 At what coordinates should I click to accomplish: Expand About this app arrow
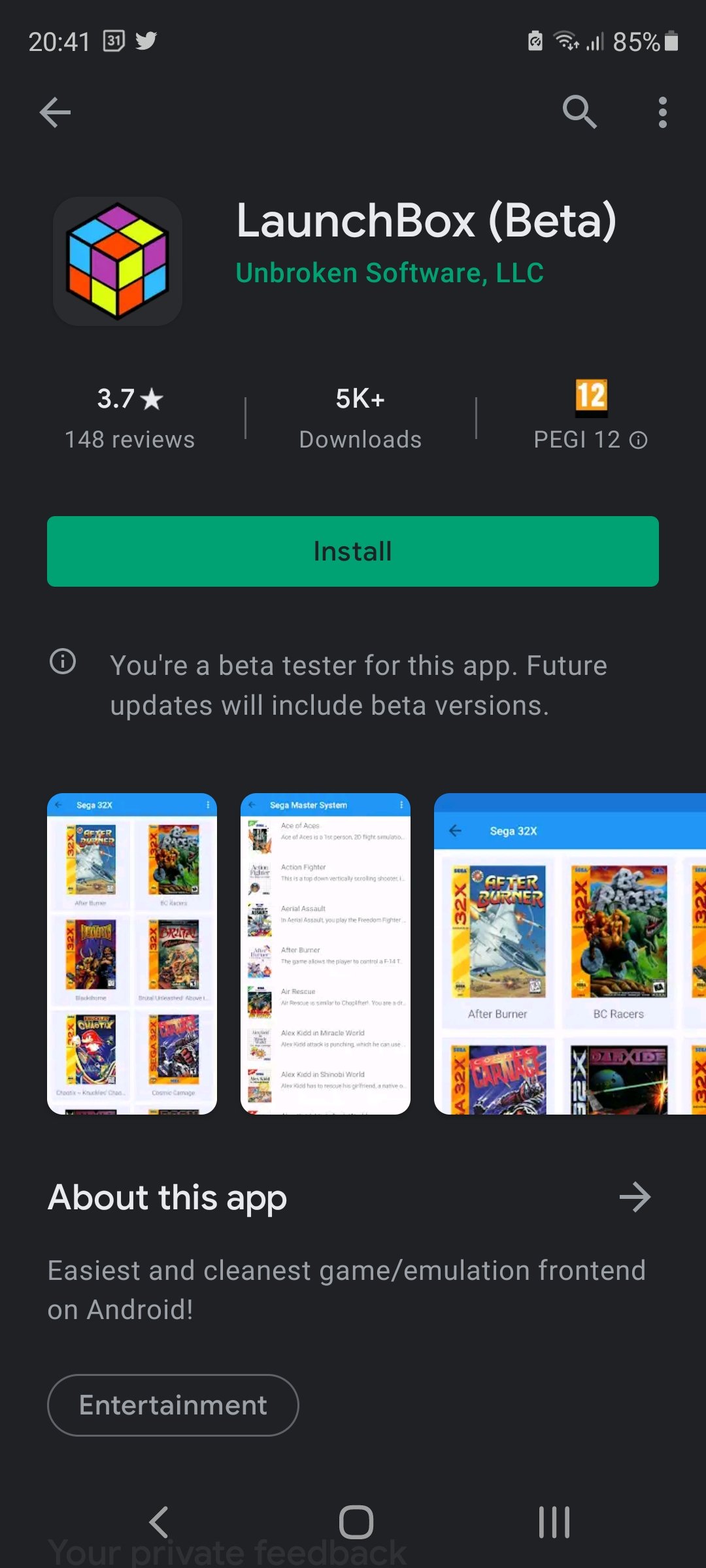pos(635,1198)
